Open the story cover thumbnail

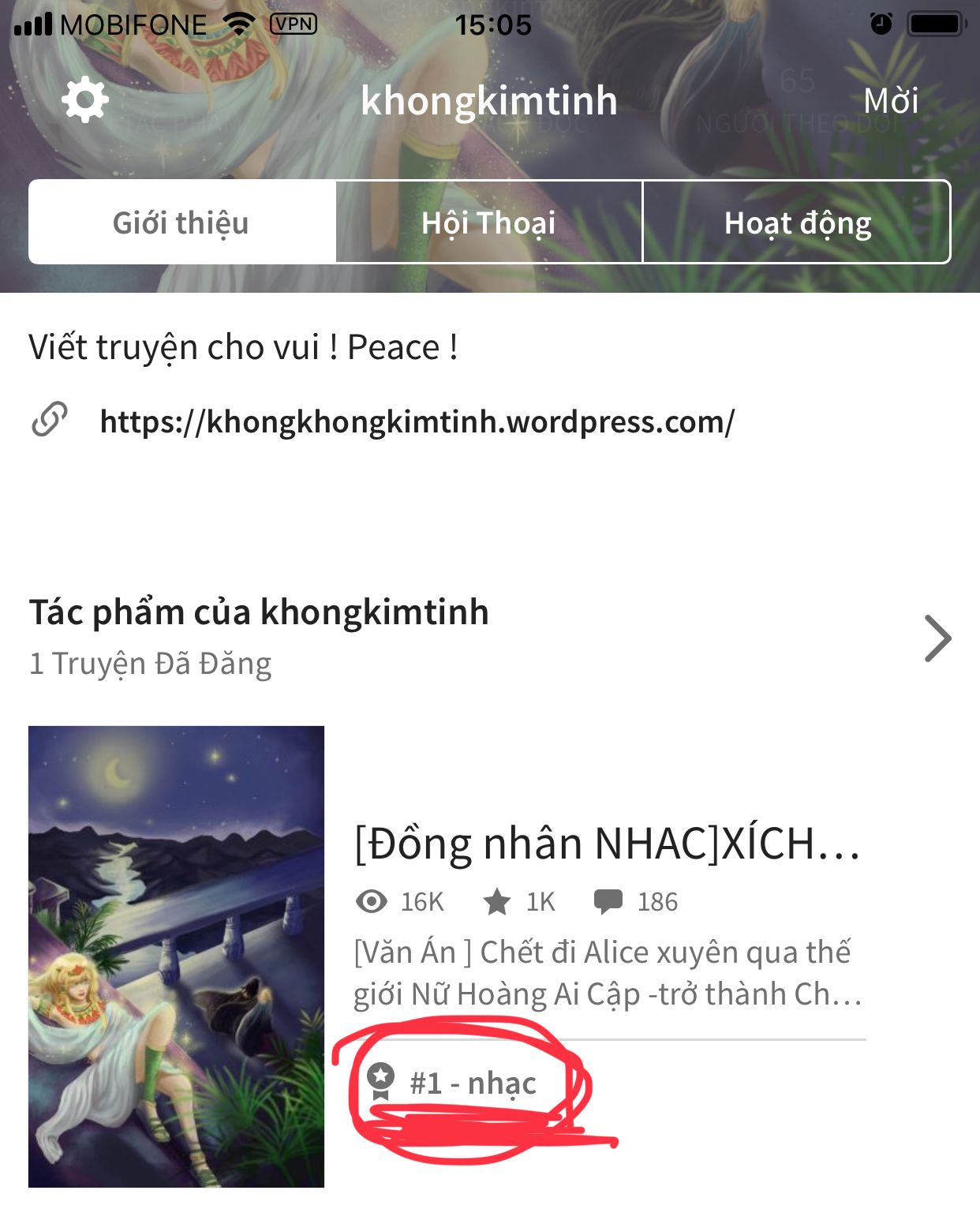click(176, 956)
